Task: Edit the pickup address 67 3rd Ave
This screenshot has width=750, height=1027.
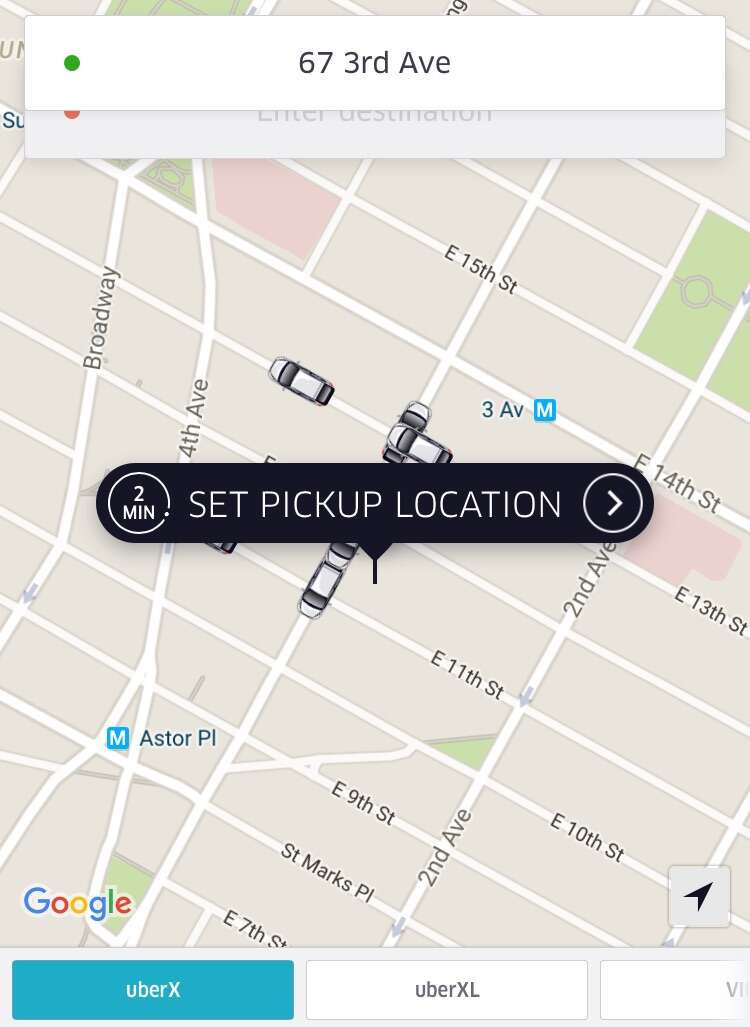Action: [374, 63]
